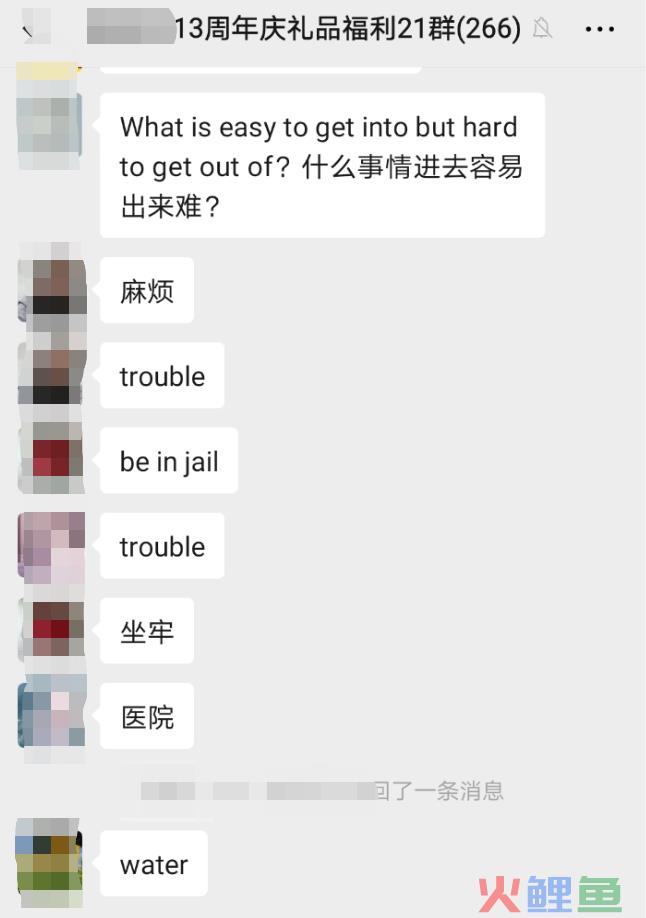
Task: Open avatar next to the 坐牢 message
Action: [x=50, y=631]
